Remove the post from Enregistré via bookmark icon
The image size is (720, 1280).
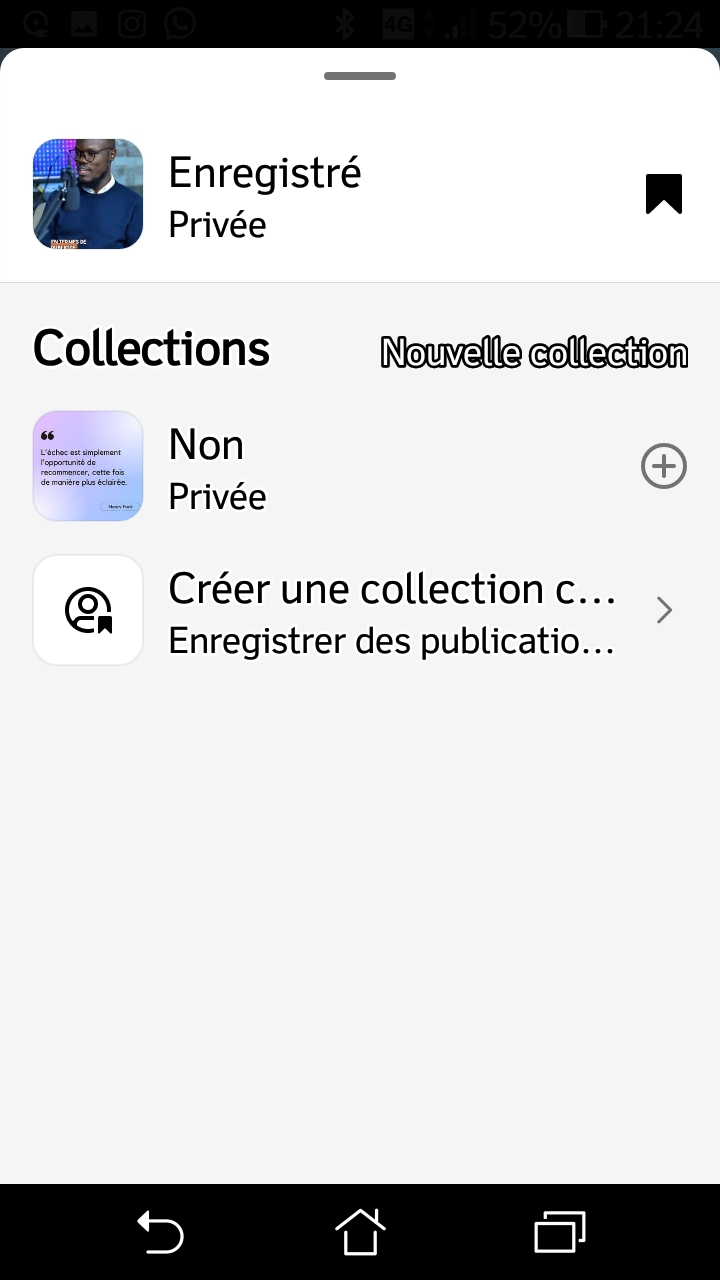tap(663, 194)
